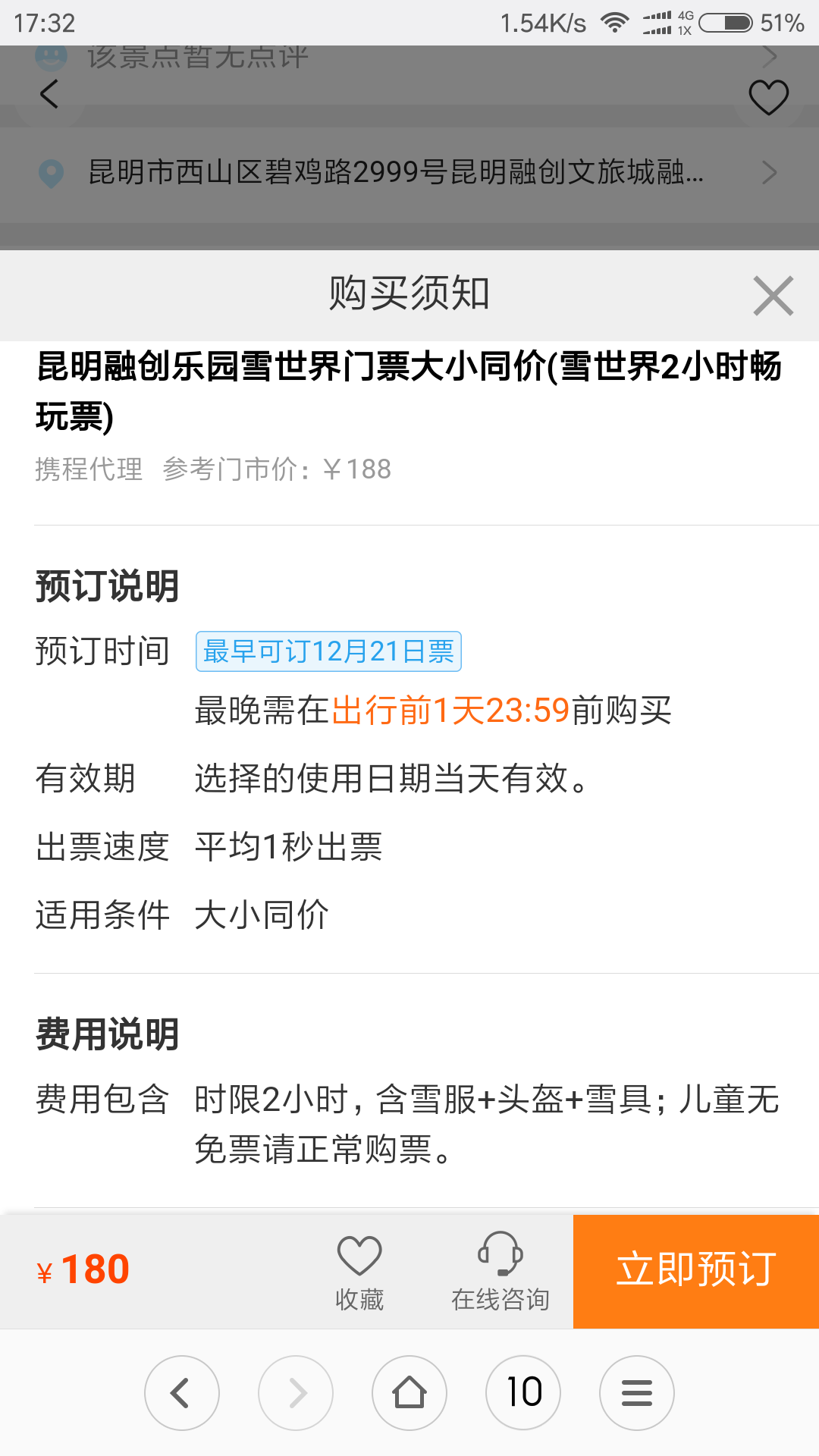
Task: Go back with the browser back arrow
Action: tap(182, 1393)
